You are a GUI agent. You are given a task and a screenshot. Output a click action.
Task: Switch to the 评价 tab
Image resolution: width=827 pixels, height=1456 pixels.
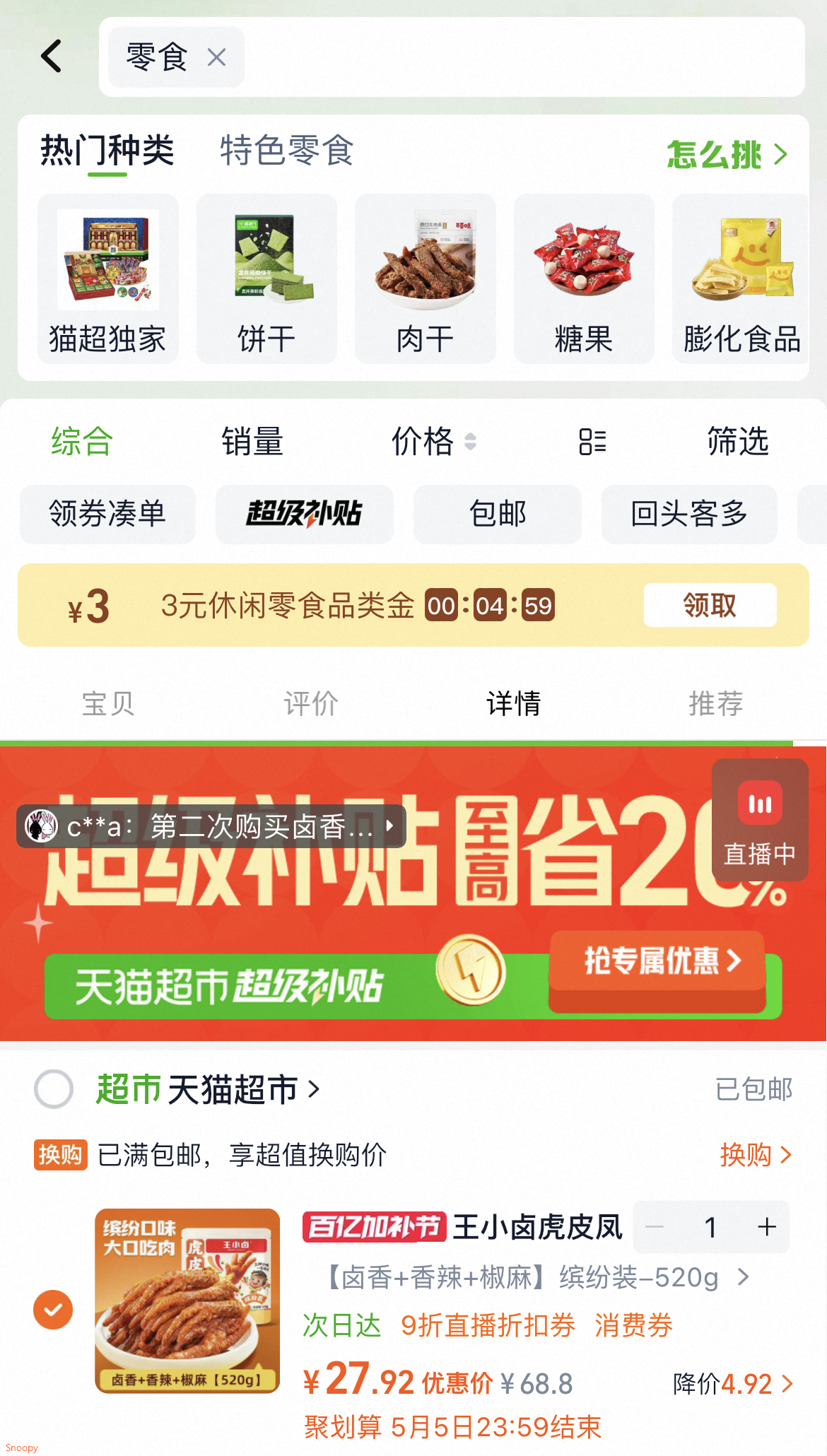(311, 703)
